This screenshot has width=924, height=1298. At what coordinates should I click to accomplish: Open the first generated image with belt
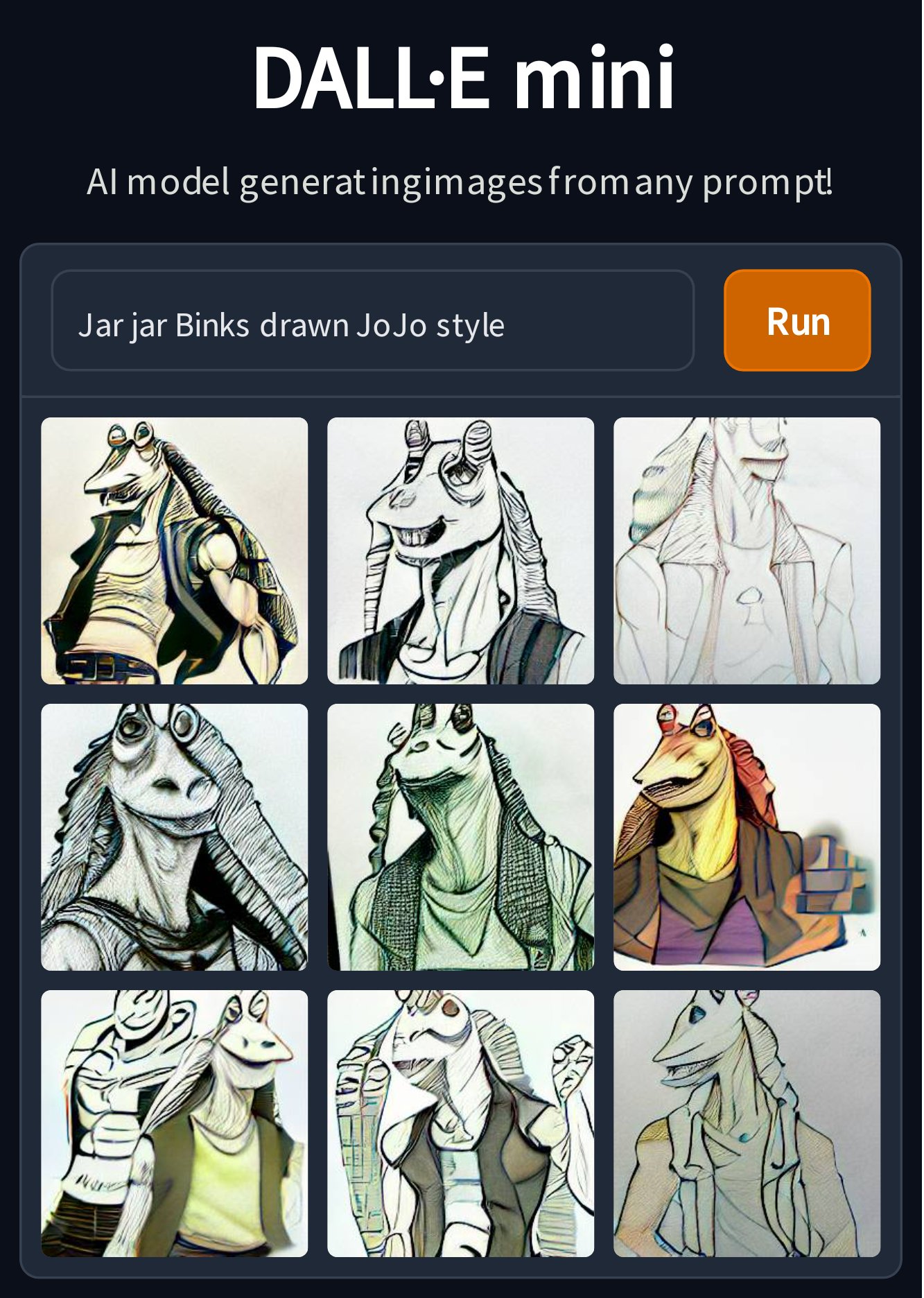[x=175, y=551]
